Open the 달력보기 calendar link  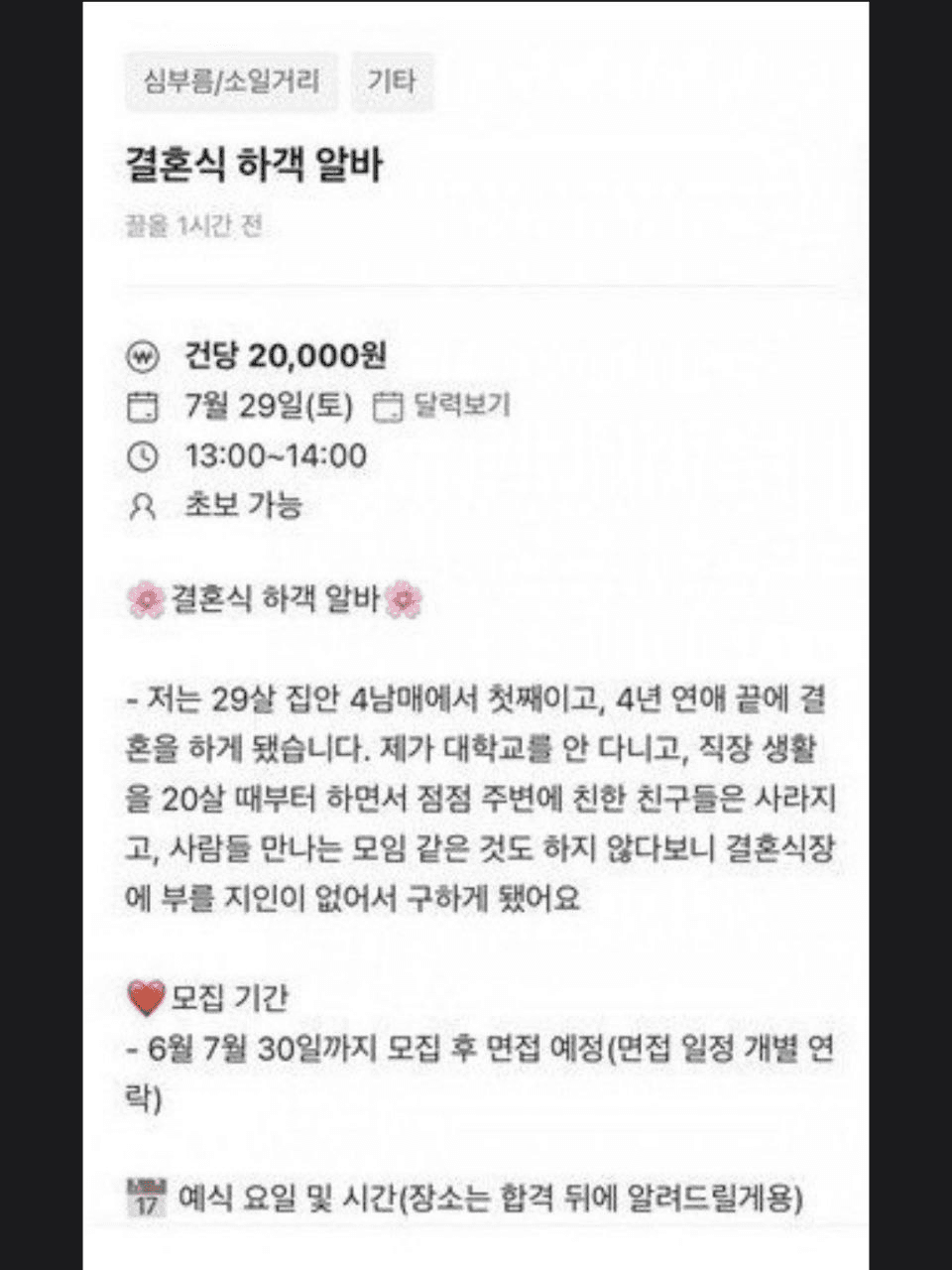tap(442, 406)
